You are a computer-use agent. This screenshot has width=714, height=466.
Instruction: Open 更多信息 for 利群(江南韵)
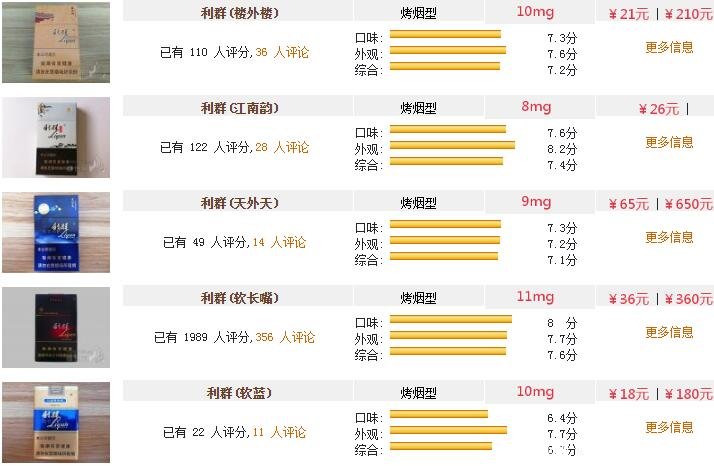(669, 142)
